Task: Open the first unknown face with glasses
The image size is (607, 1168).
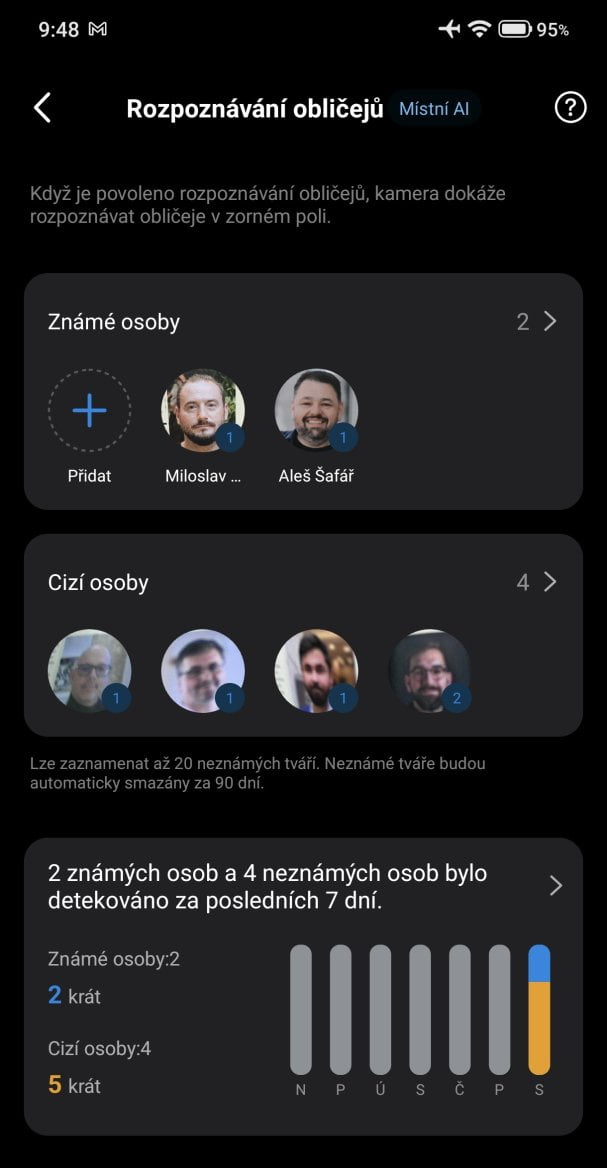Action: point(89,670)
